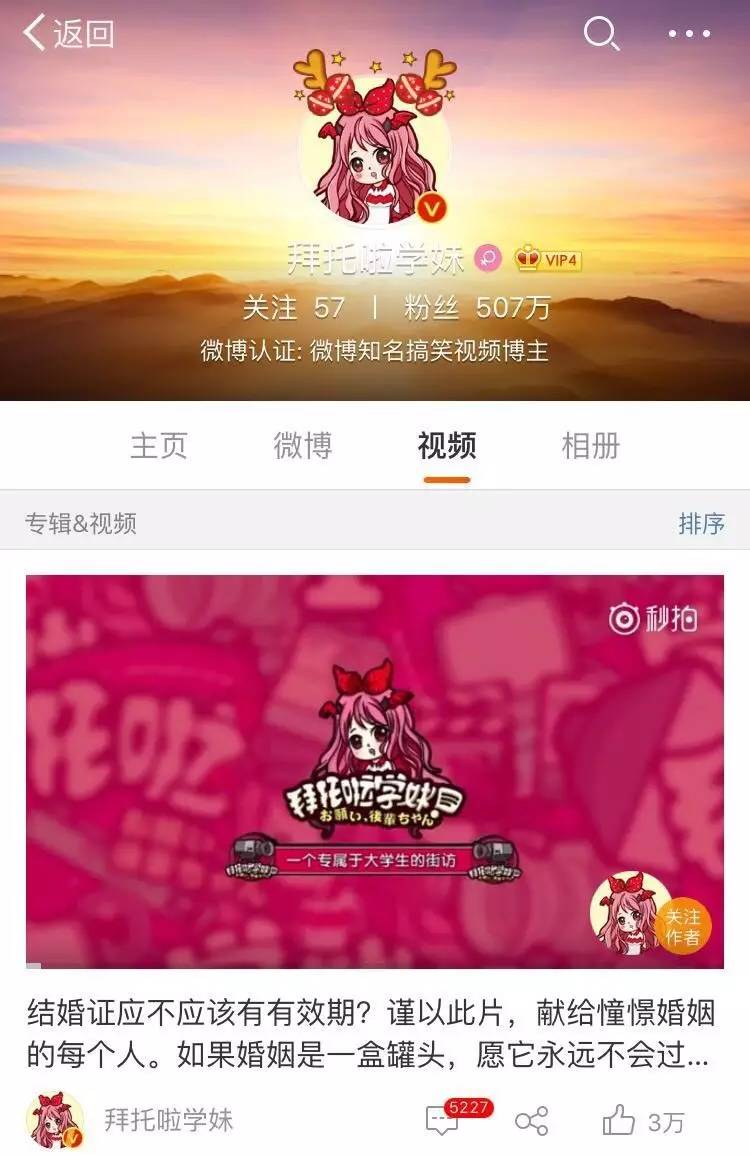Select the 视频 tab
This screenshot has height=1156, width=750.
pyautogui.click(x=446, y=446)
